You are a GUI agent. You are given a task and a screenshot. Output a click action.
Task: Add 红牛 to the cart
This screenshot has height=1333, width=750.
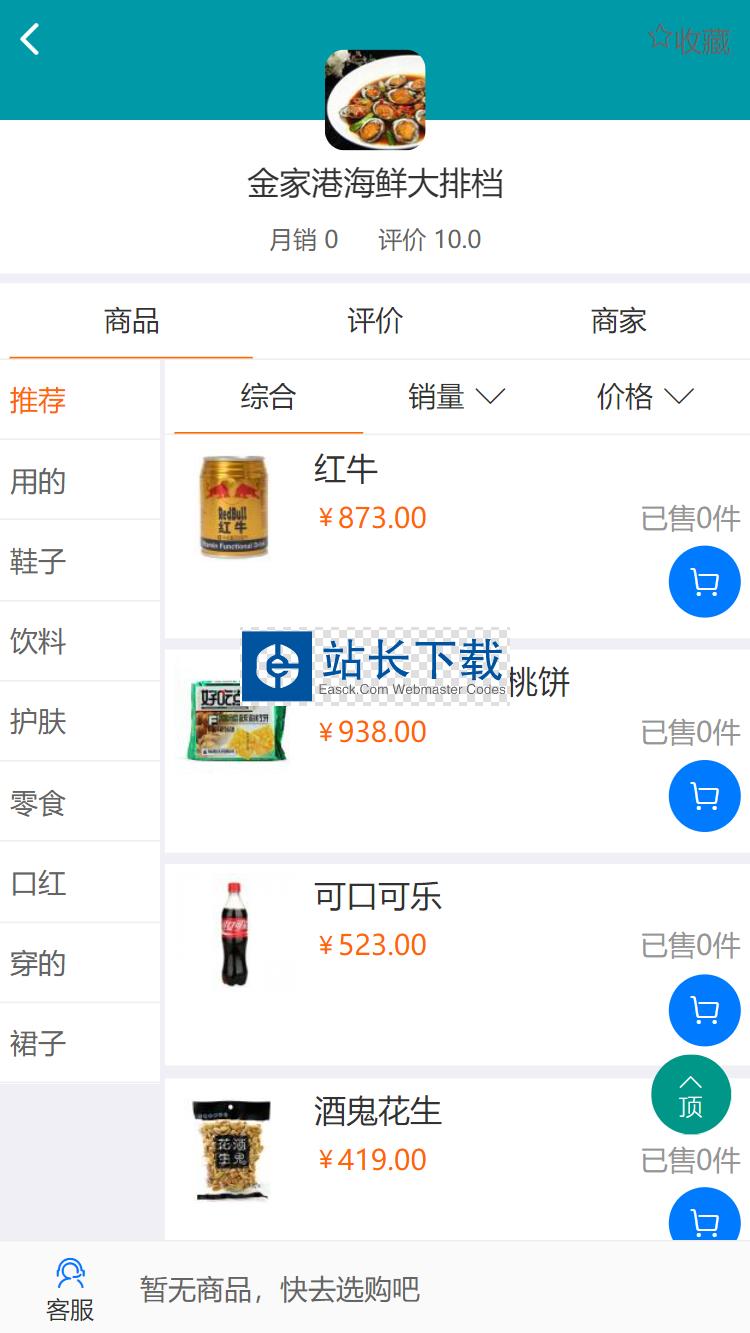click(x=704, y=582)
